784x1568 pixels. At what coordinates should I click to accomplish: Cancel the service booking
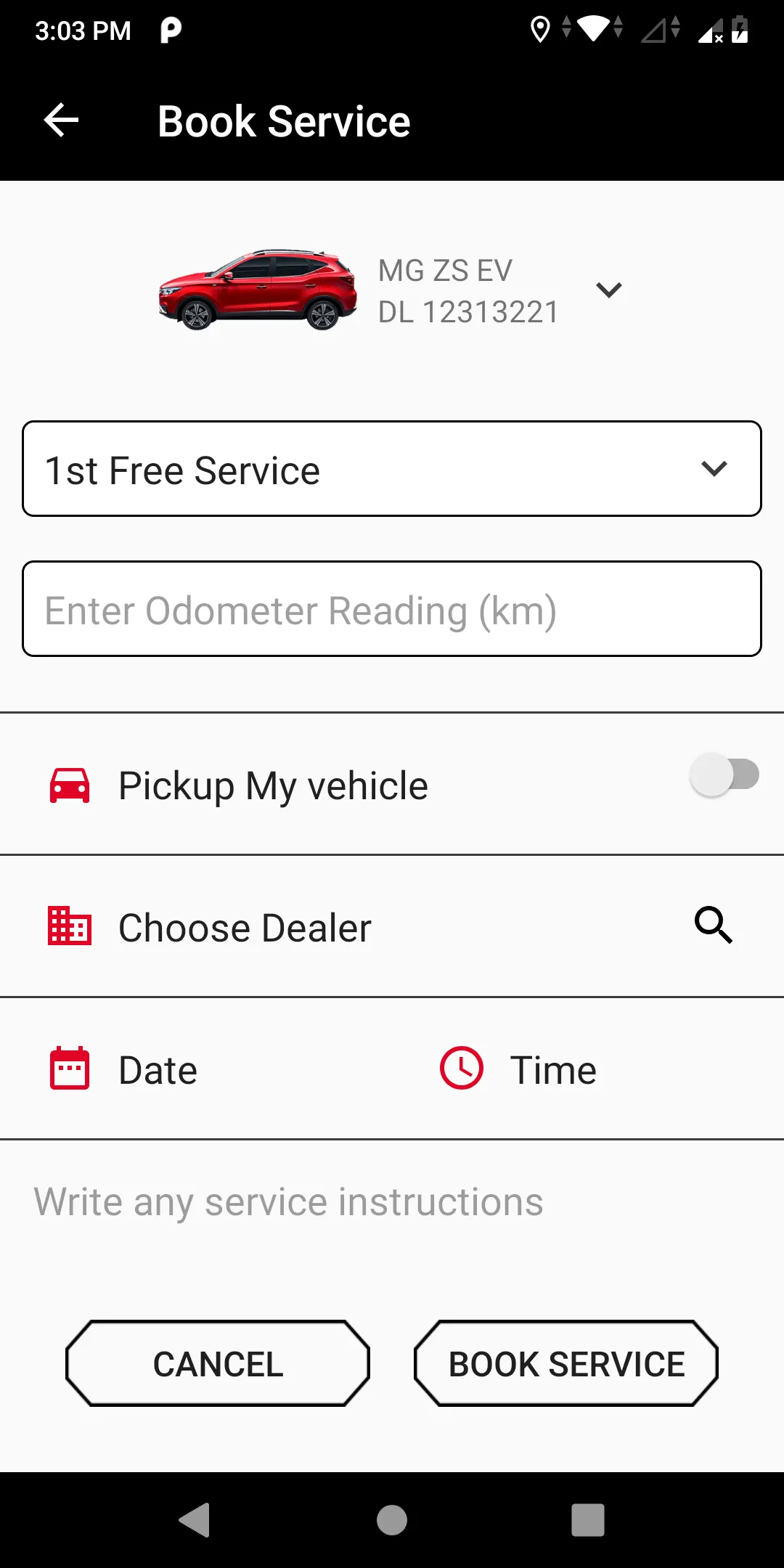coord(218,1363)
